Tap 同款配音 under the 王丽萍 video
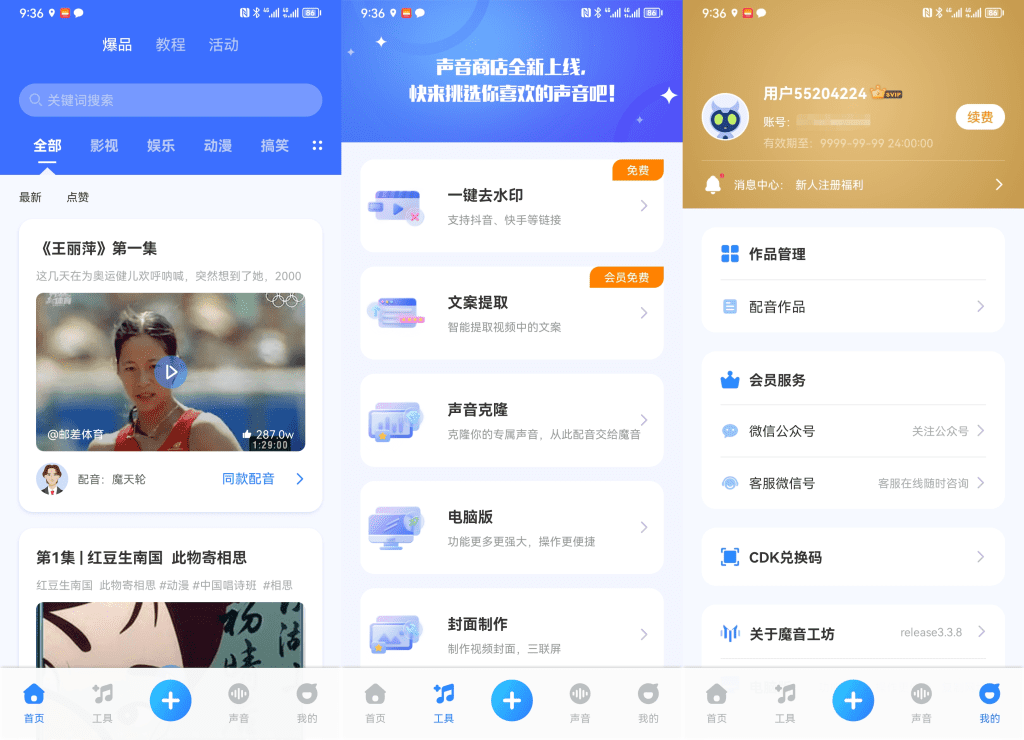Screen dimensions: 1024x740 click(x=248, y=479)
